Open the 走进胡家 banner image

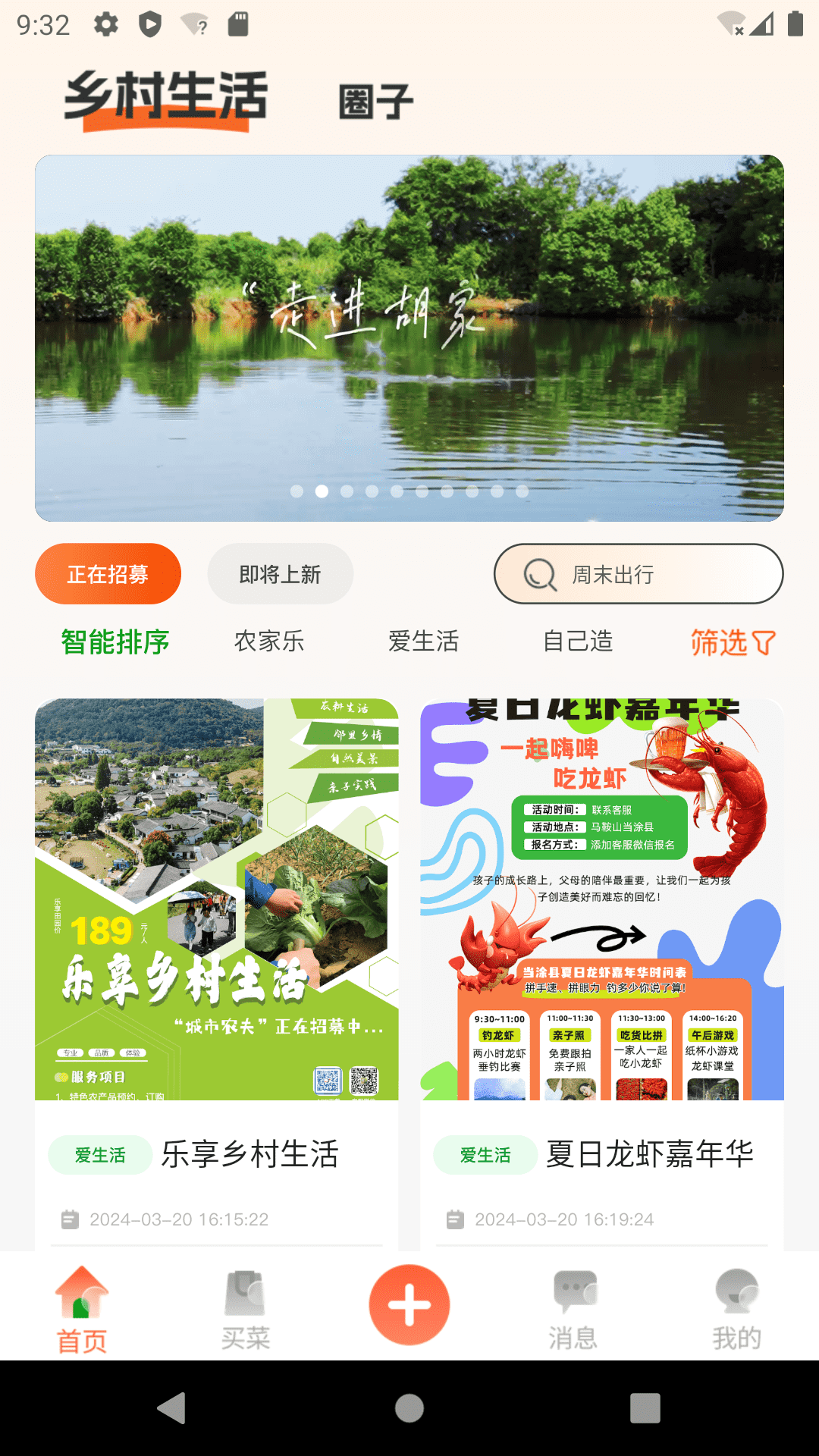click(x=409, y=337)
